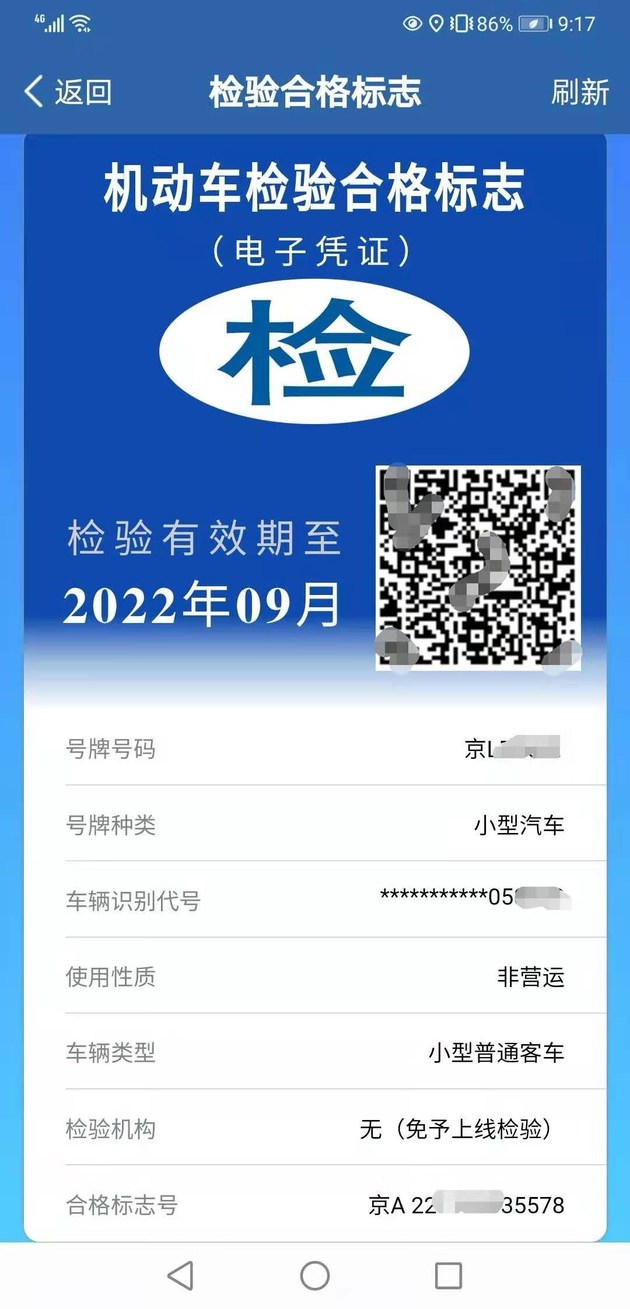Go back using the 返回 button
The width and height of the screenshot is (630, 1309).
click(68, 92)
